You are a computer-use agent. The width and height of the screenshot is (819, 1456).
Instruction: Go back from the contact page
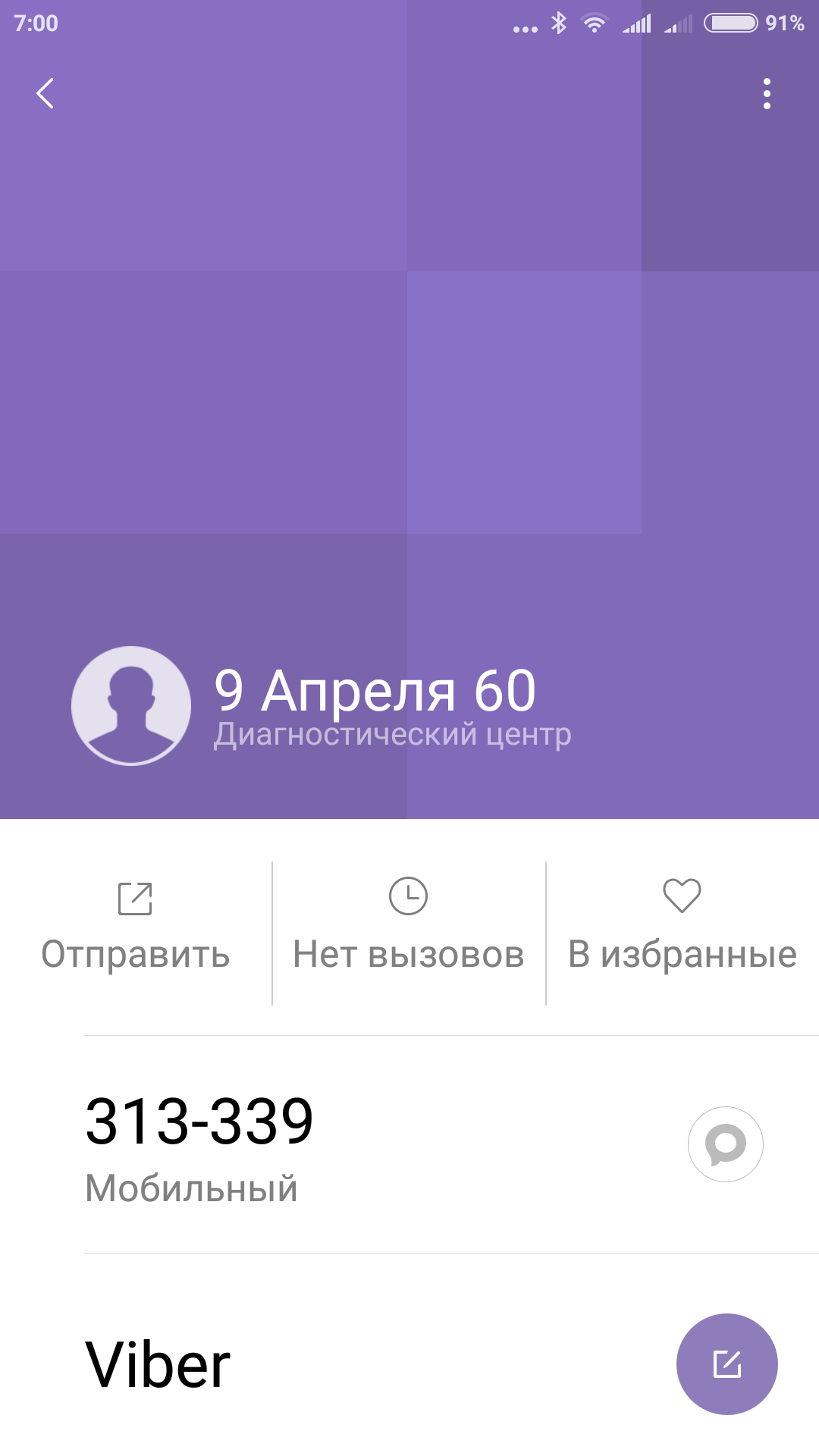[x=45, y=94]
